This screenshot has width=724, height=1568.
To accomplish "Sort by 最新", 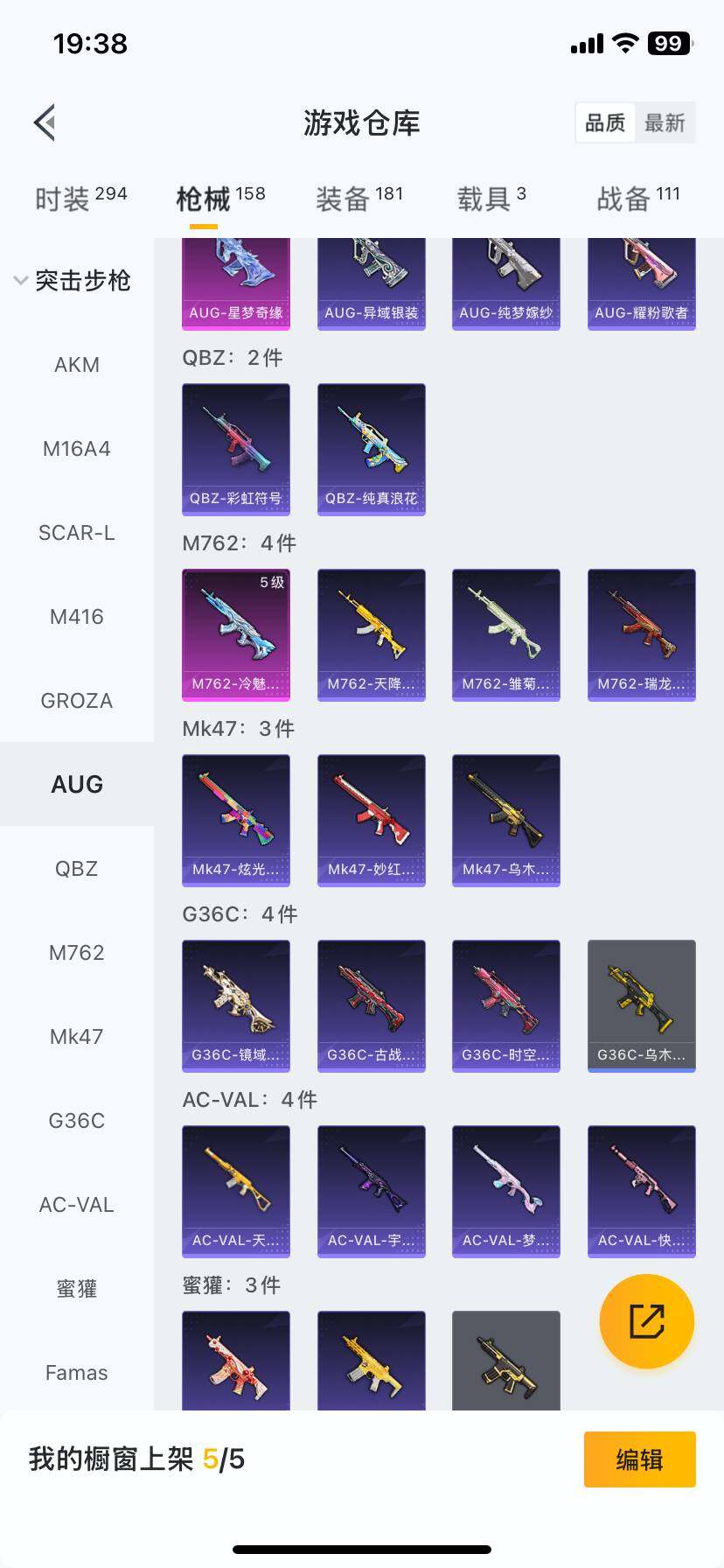I will [x=665, y=122].
